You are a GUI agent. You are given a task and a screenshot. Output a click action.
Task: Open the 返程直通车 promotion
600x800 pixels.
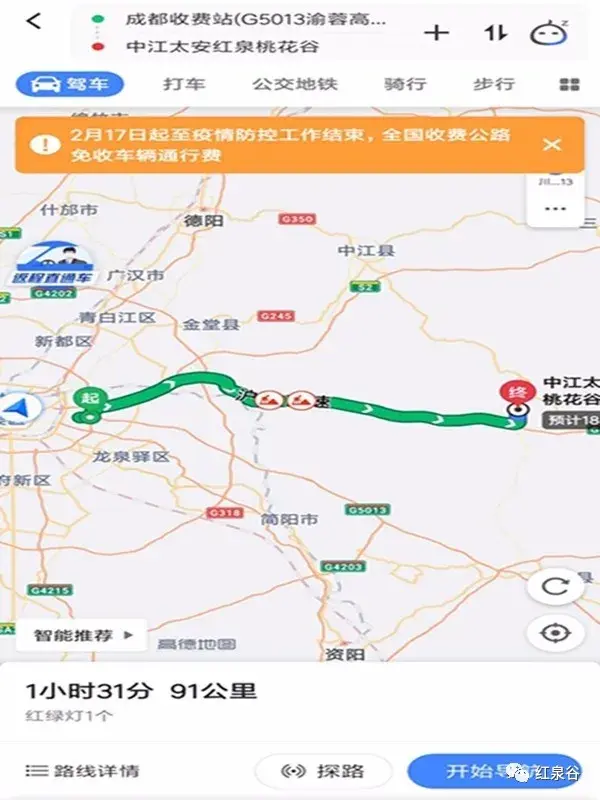click(51, 263)
